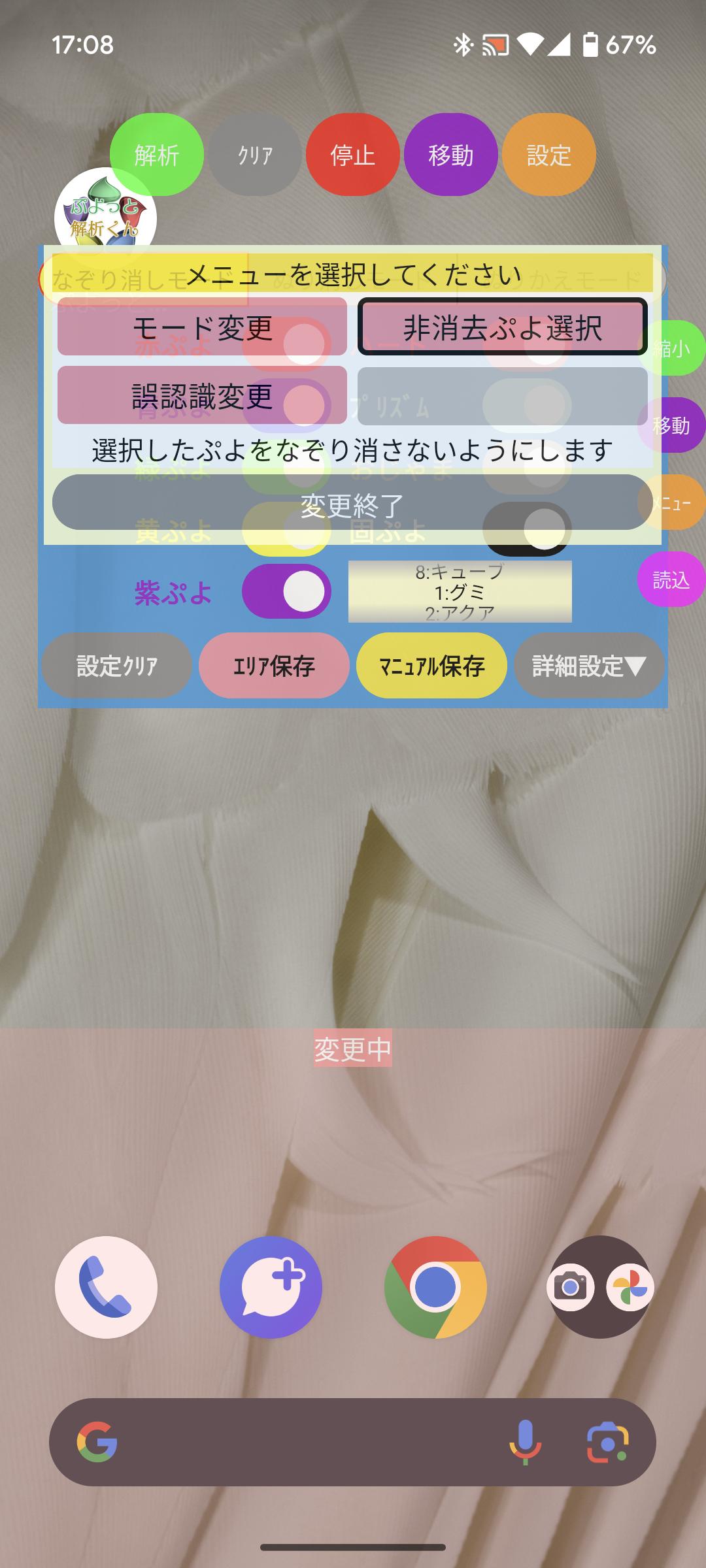Tap the red 停止 button
Viewport: 706px width, 1568px height.
pos(353,155)
